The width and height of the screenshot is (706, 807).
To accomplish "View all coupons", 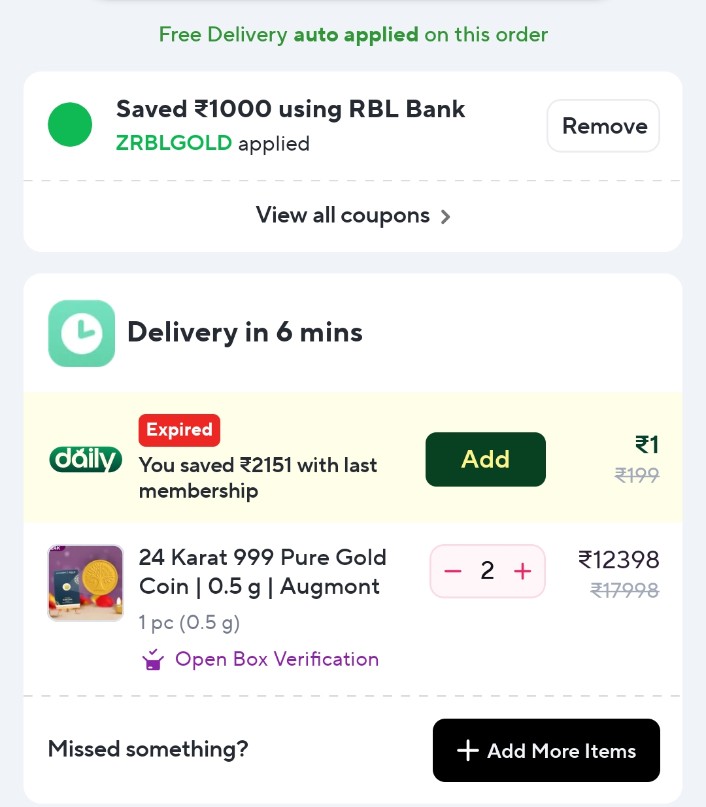I will [353, 216].
